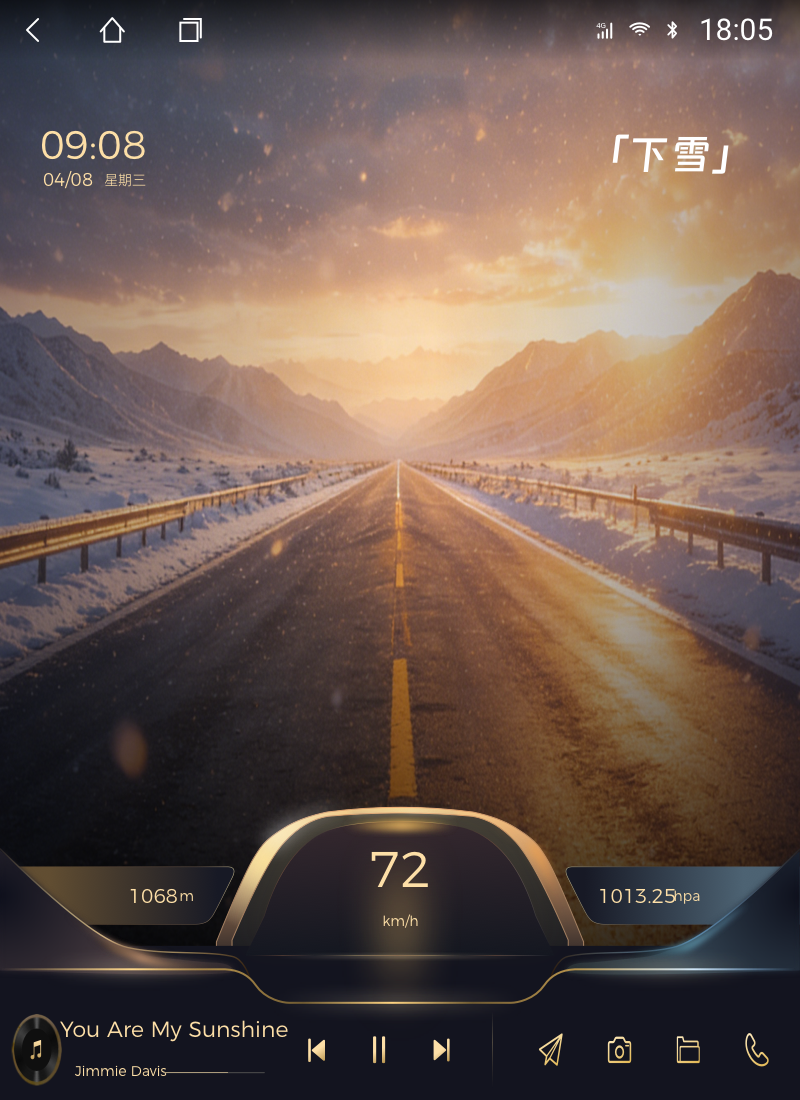Open the recent apps view

tap(190, 31)
